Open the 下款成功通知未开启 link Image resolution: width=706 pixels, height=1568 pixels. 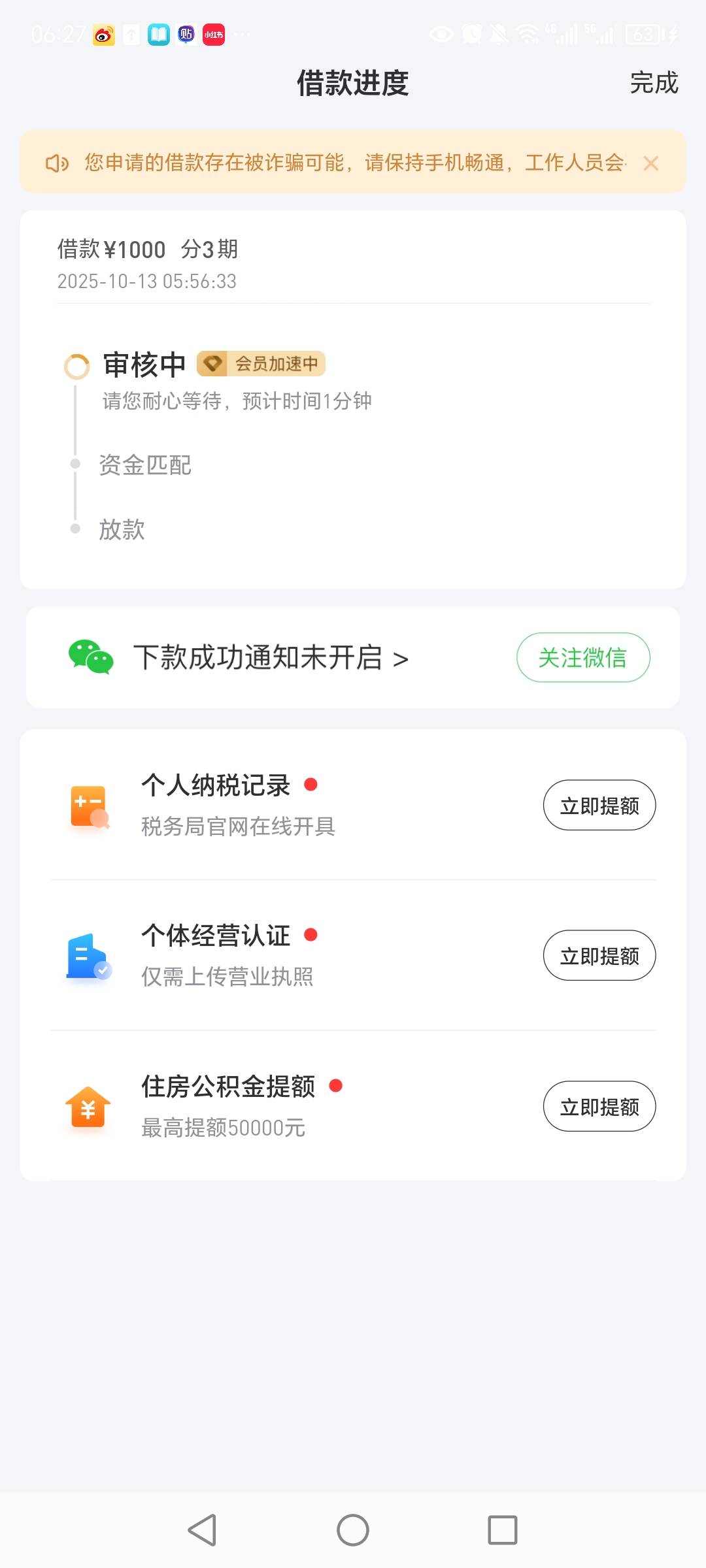[x=271, y=658]
